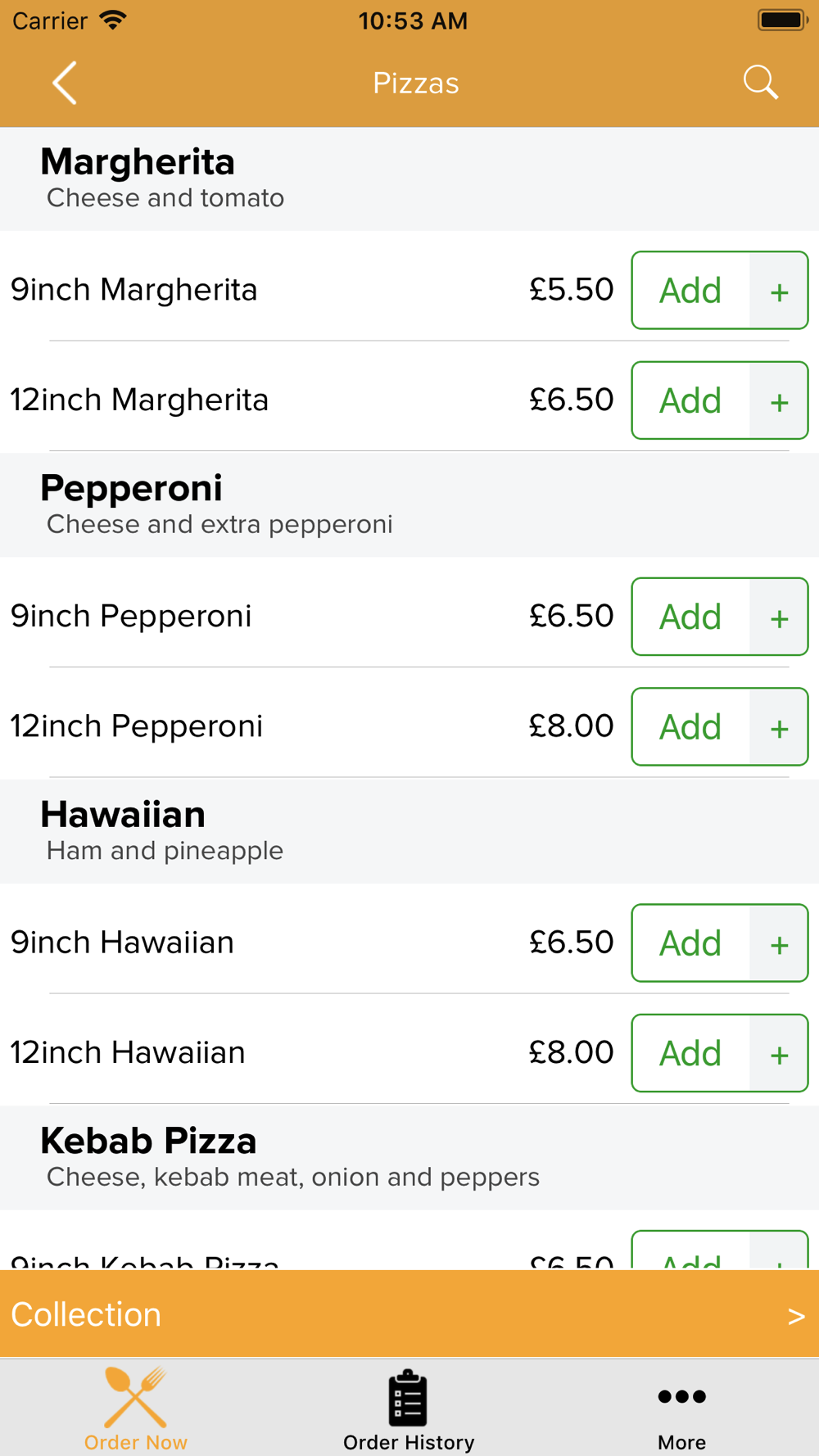Add a 12inch Margherita to order
819x1456 pixels.
(x=690, y=400)
